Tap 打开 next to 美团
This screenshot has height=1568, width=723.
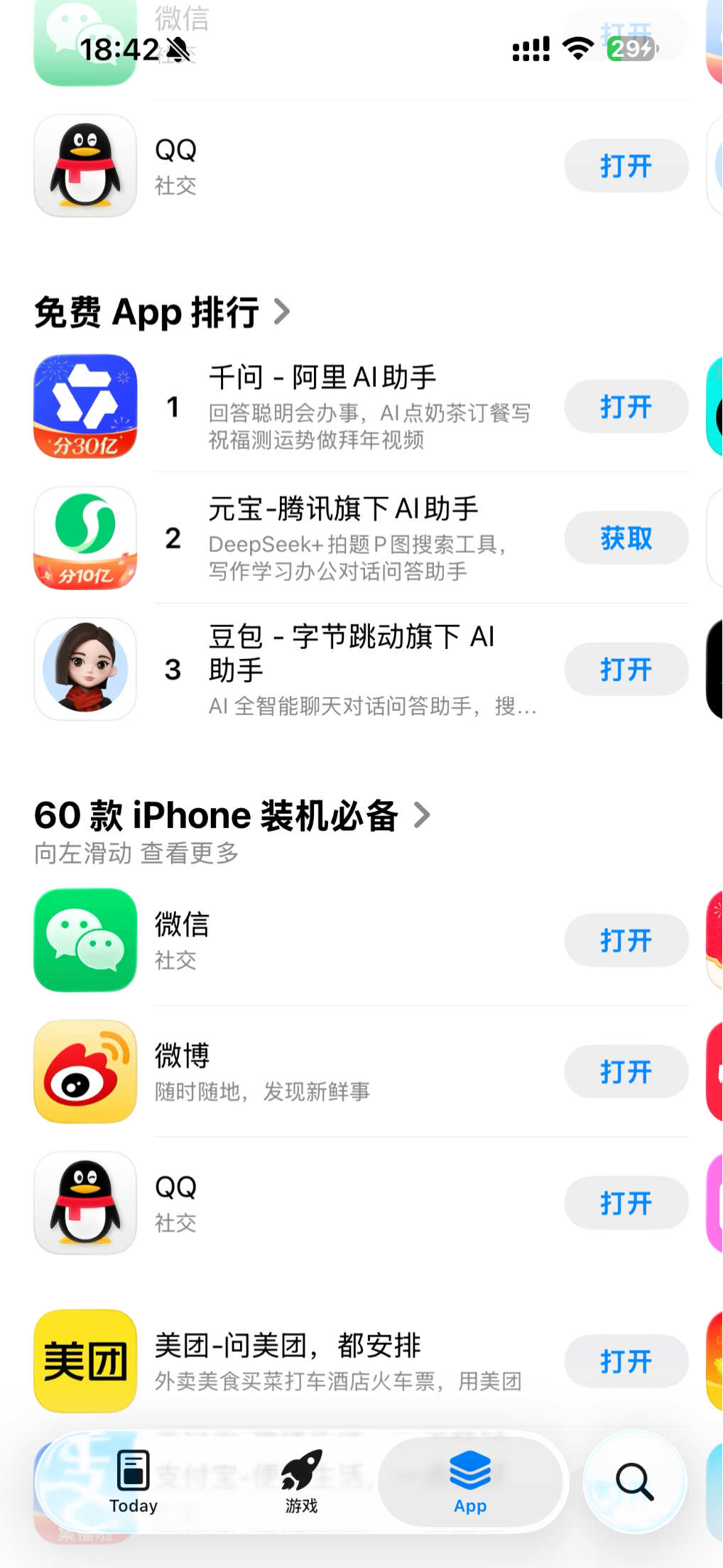click(x=625, y=1360)
